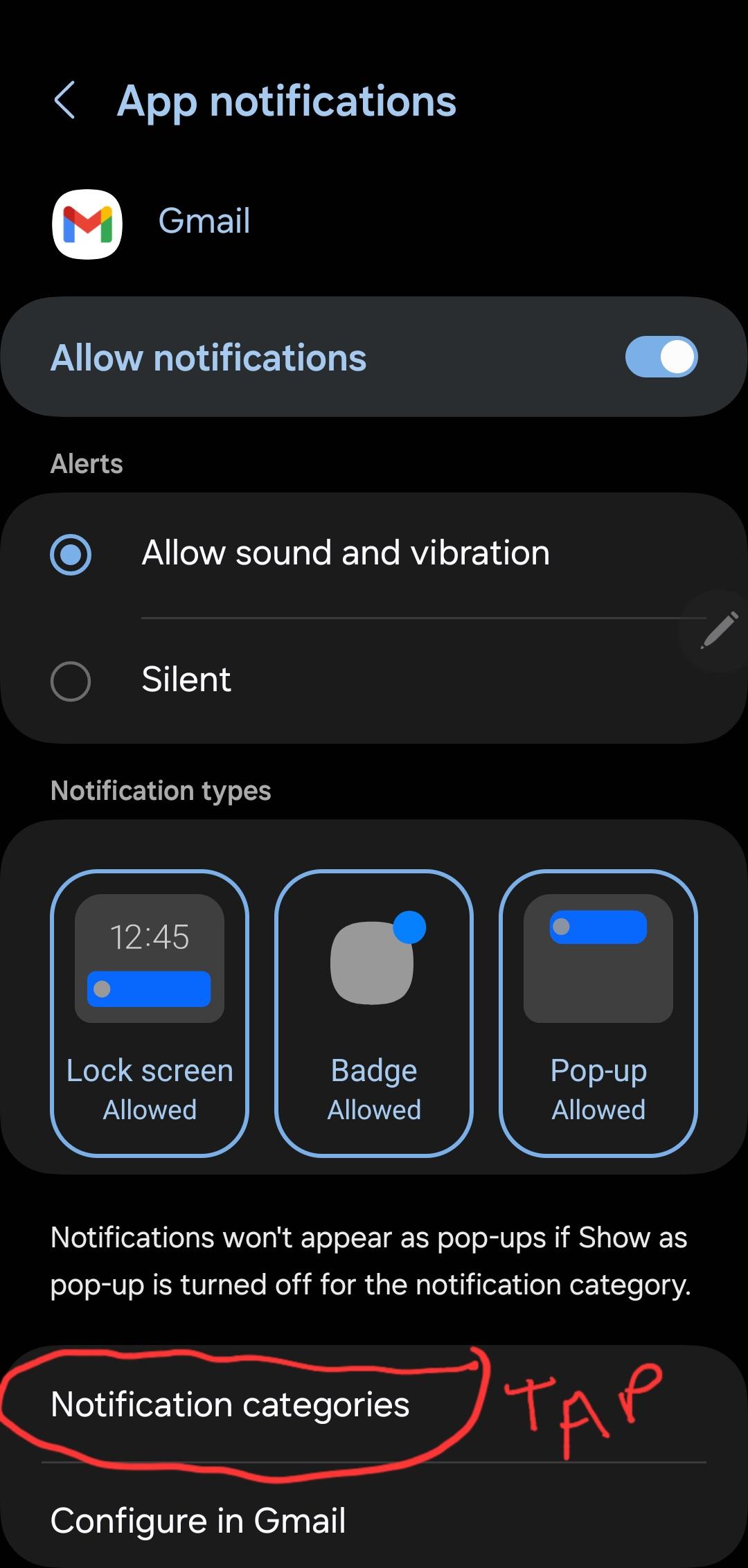The height and width of the screenshot is (1568, 748).
Task: Go back from App notifications
Action: [65, 100]
